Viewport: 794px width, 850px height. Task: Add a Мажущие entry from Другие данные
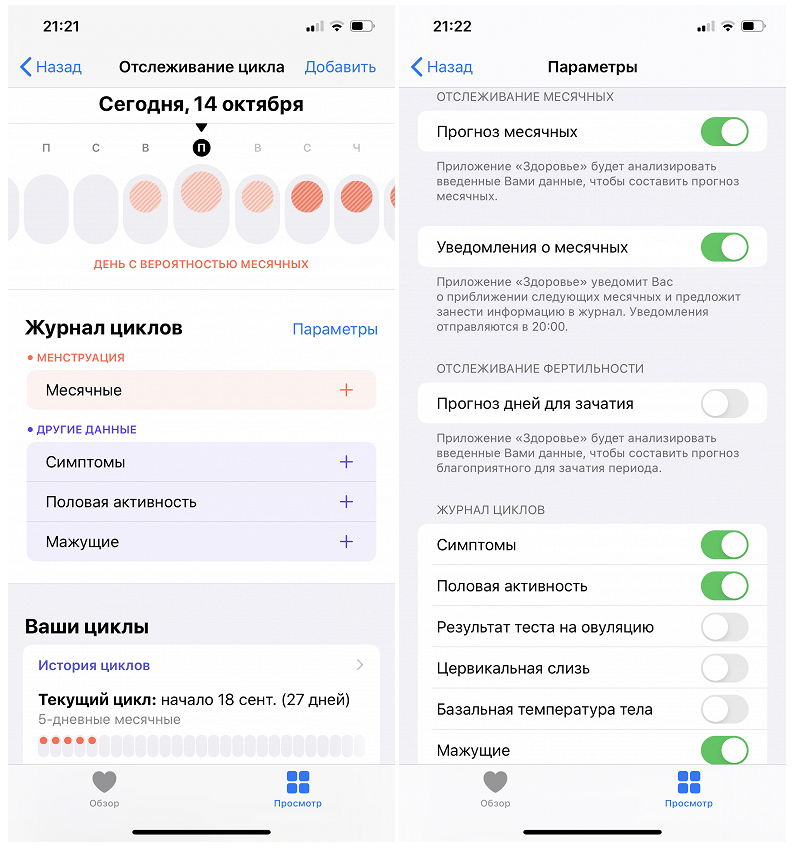point(346,542)
